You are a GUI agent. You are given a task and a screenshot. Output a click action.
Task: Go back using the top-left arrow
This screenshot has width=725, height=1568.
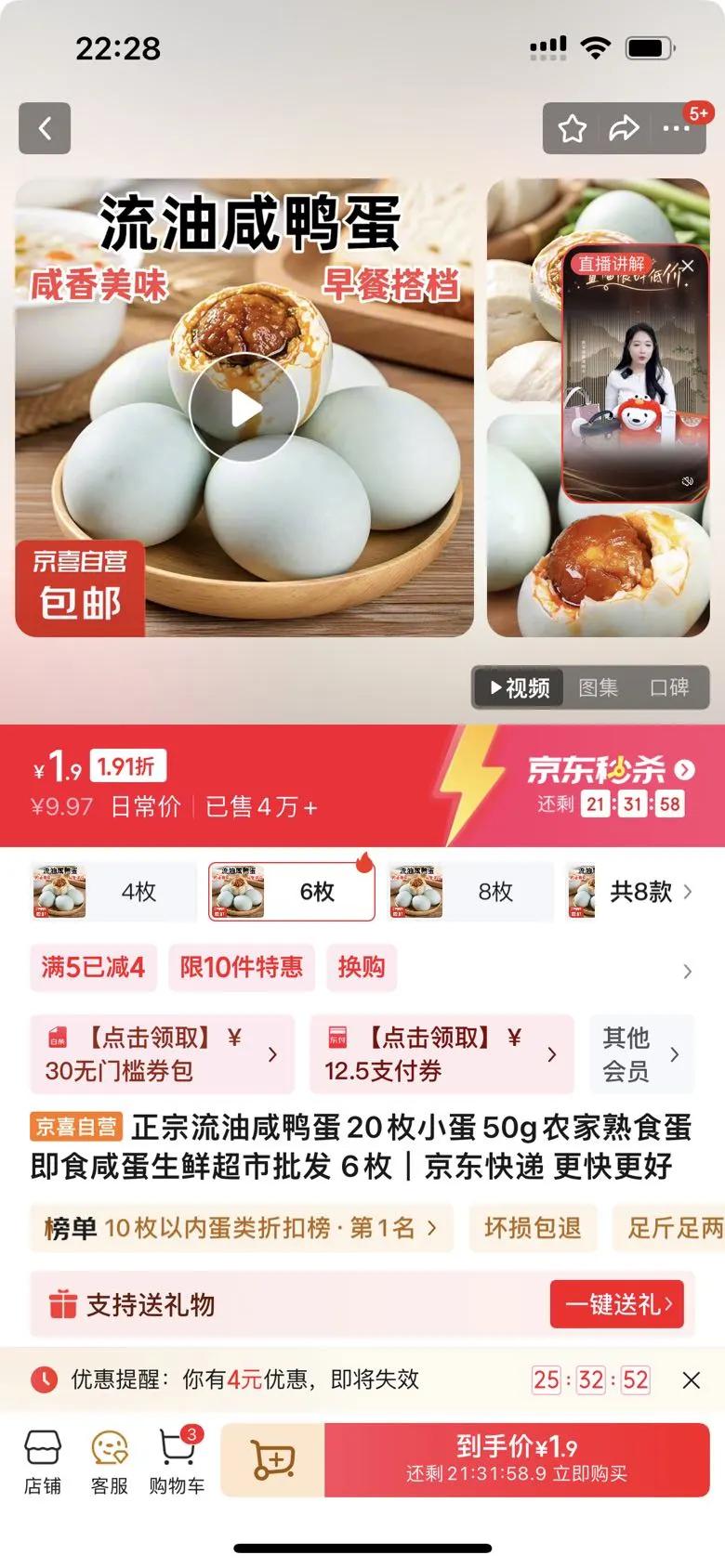pyautogui.click(x=45, y=128)
